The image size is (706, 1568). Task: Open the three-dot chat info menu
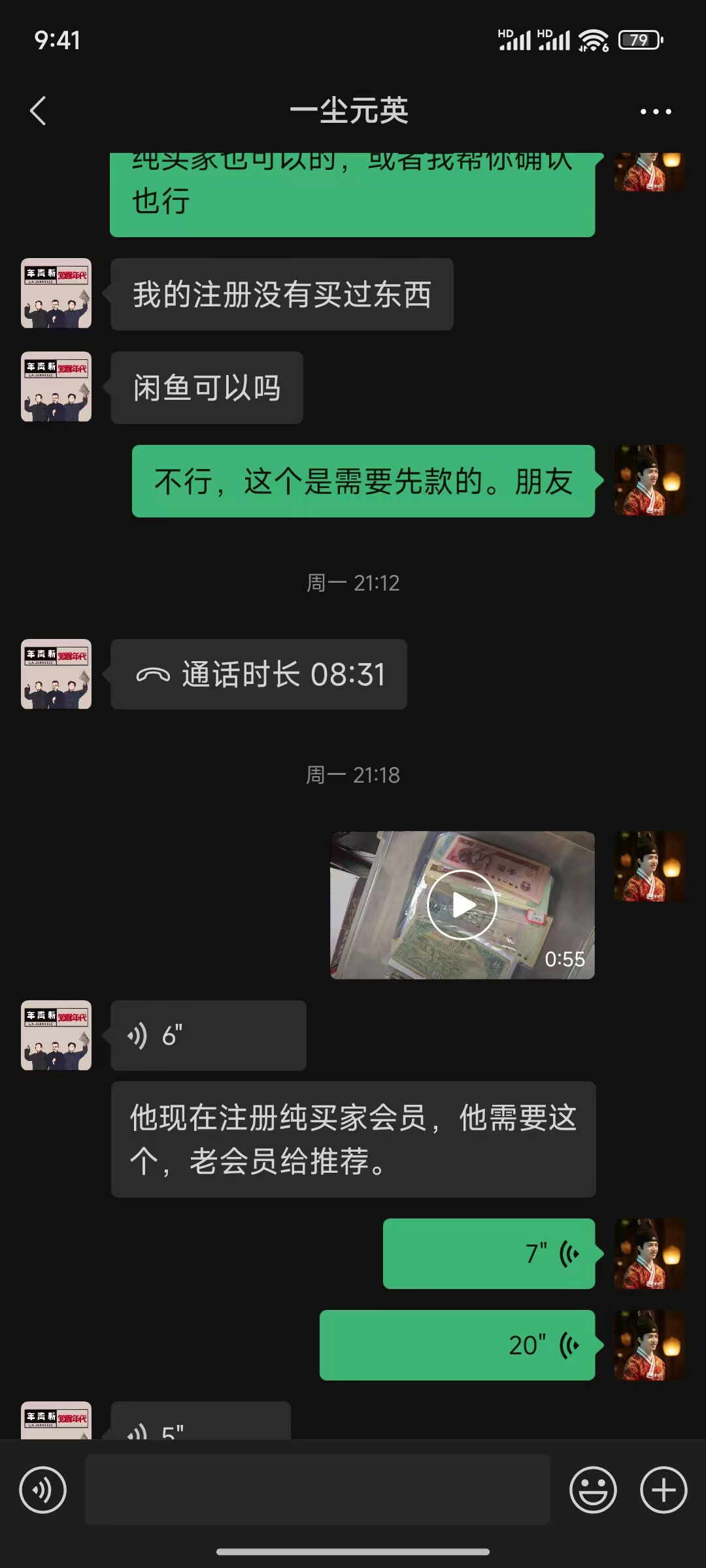(656, 112)
